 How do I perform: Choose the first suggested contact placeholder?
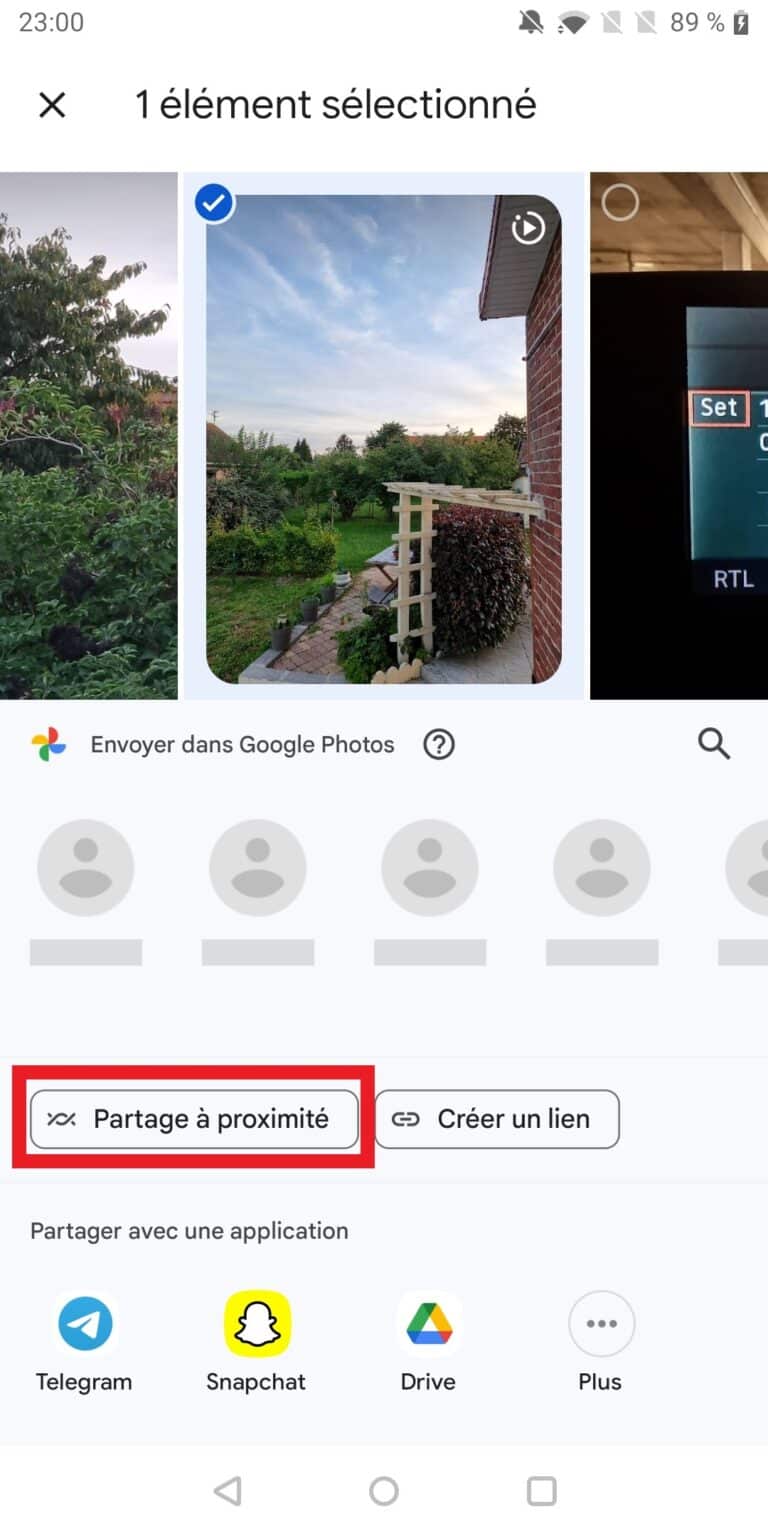click(86, 866)
